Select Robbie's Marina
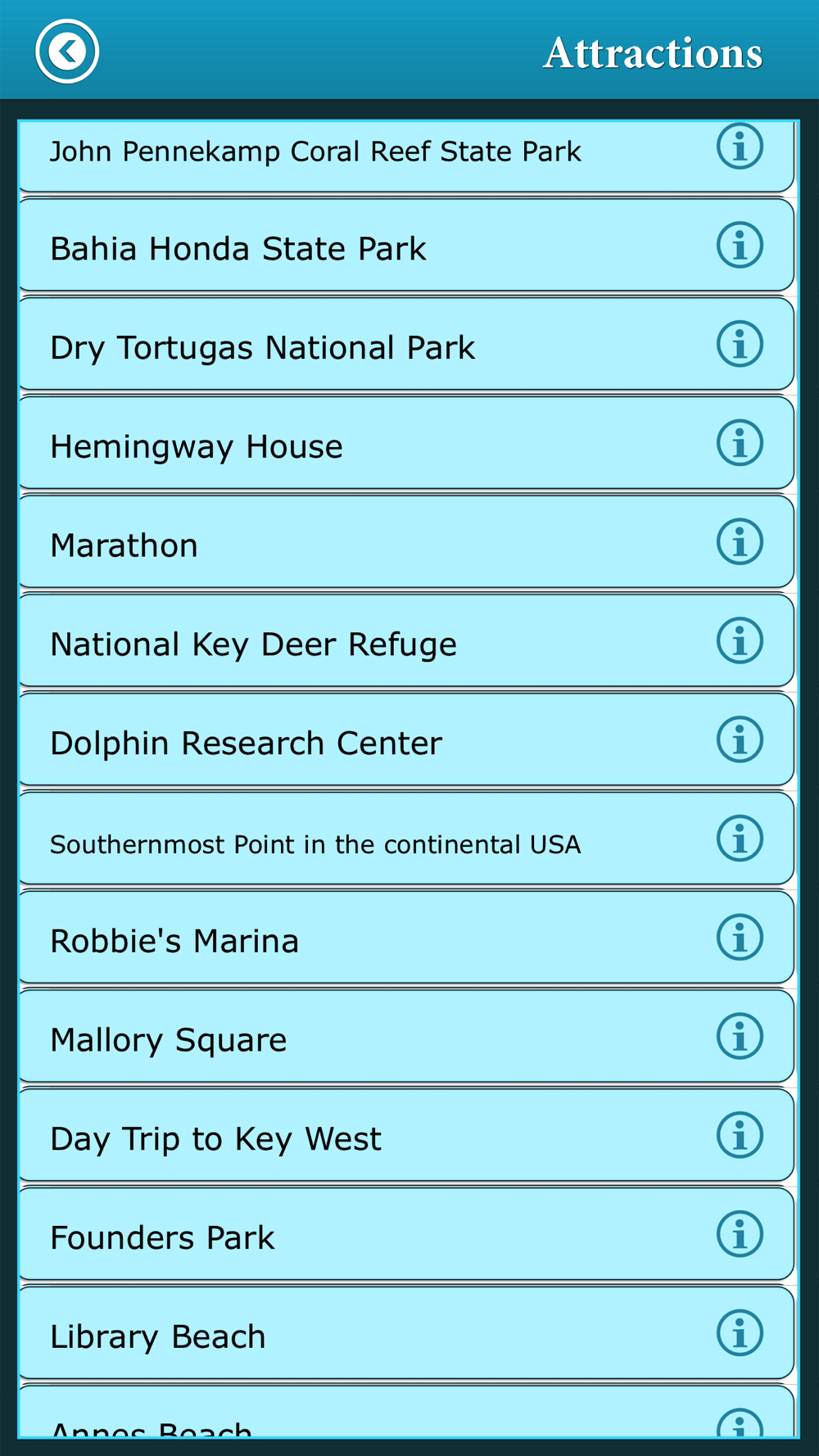 (406, 938)
